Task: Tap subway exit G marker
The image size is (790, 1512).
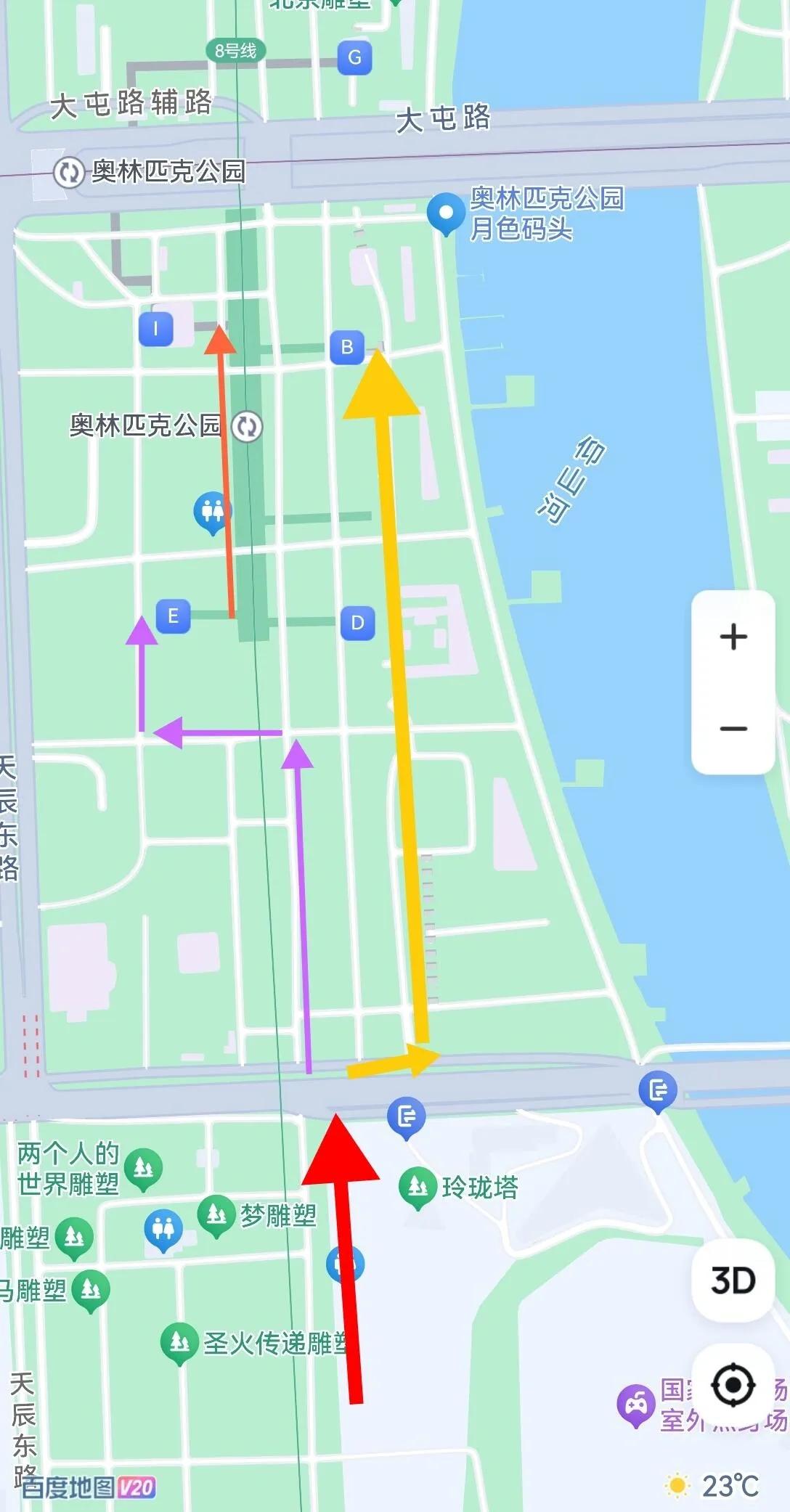Action: coord(354,57)
